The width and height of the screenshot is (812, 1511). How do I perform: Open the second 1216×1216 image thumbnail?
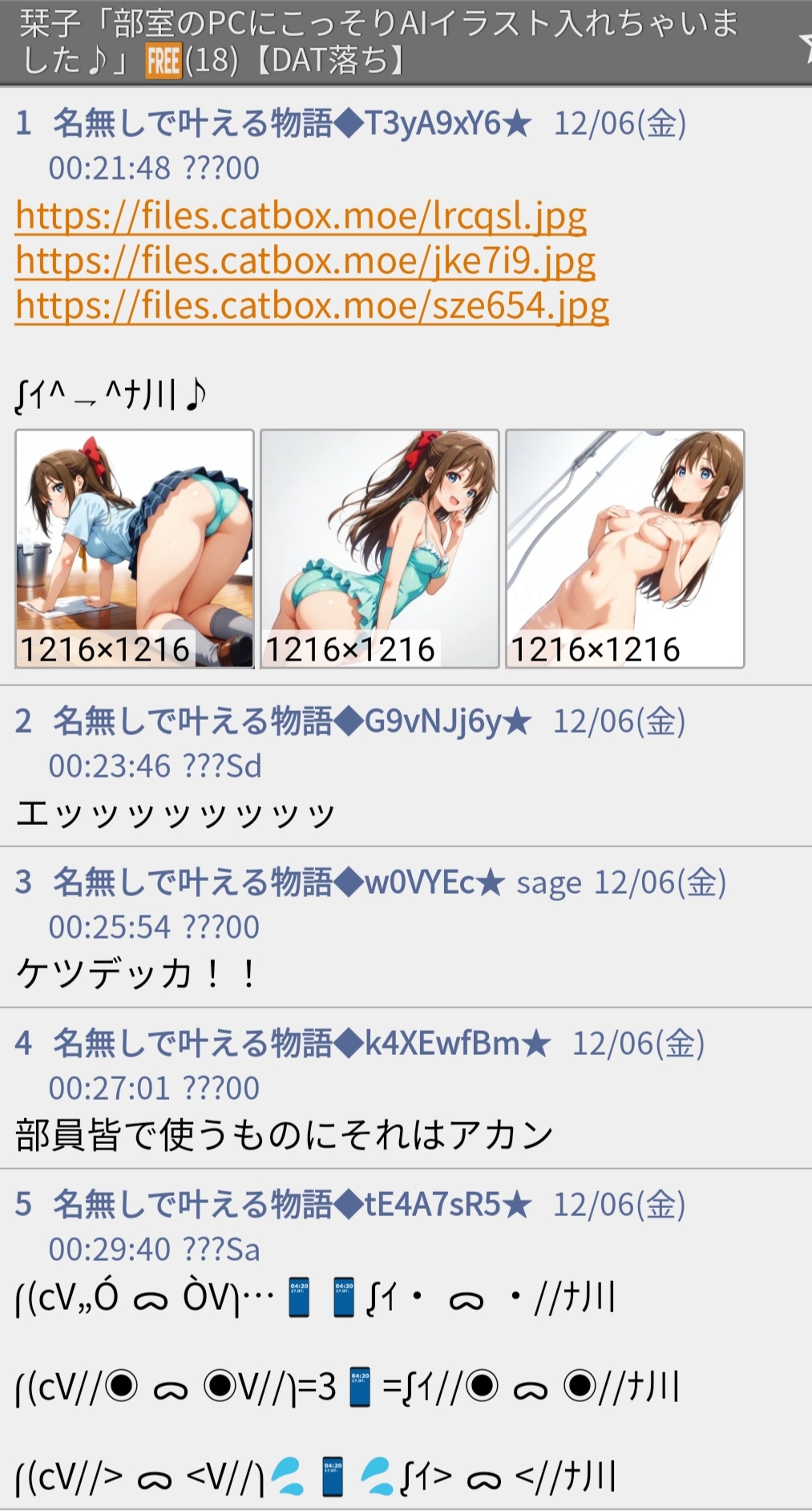[x=380, y=549]
